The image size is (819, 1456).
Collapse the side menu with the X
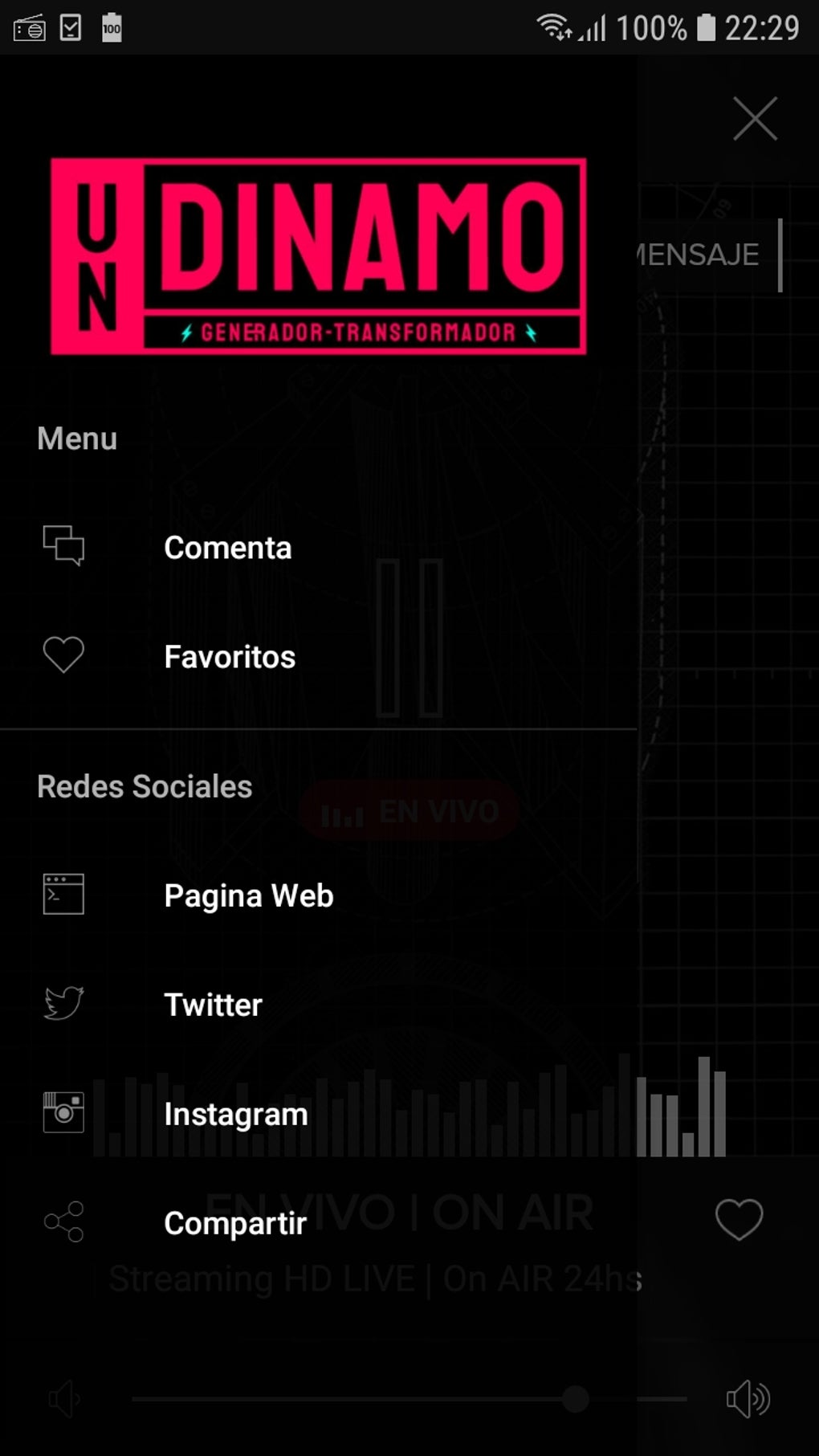coord(755,119)
